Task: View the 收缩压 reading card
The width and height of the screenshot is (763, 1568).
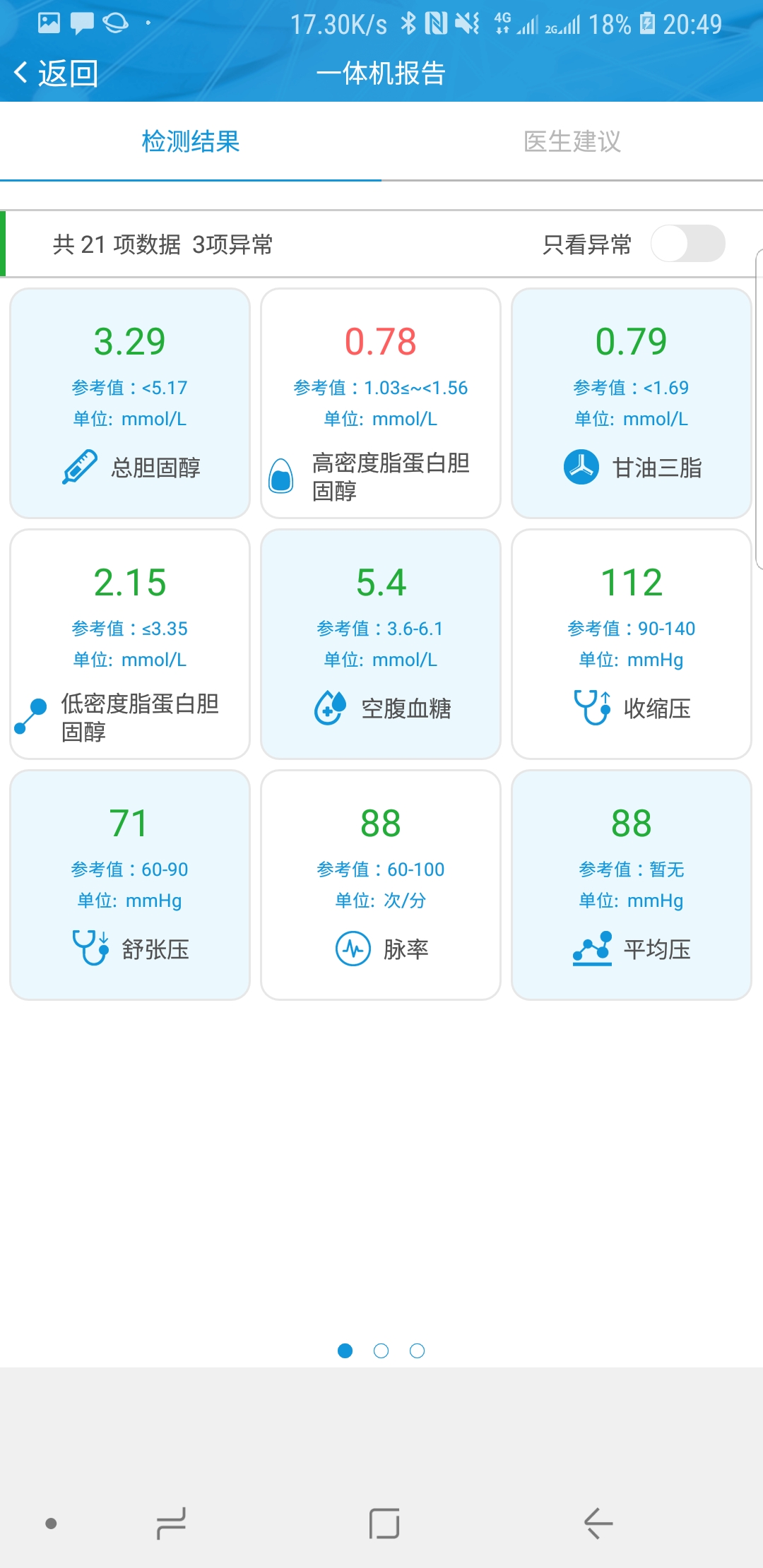Action: 632,644
